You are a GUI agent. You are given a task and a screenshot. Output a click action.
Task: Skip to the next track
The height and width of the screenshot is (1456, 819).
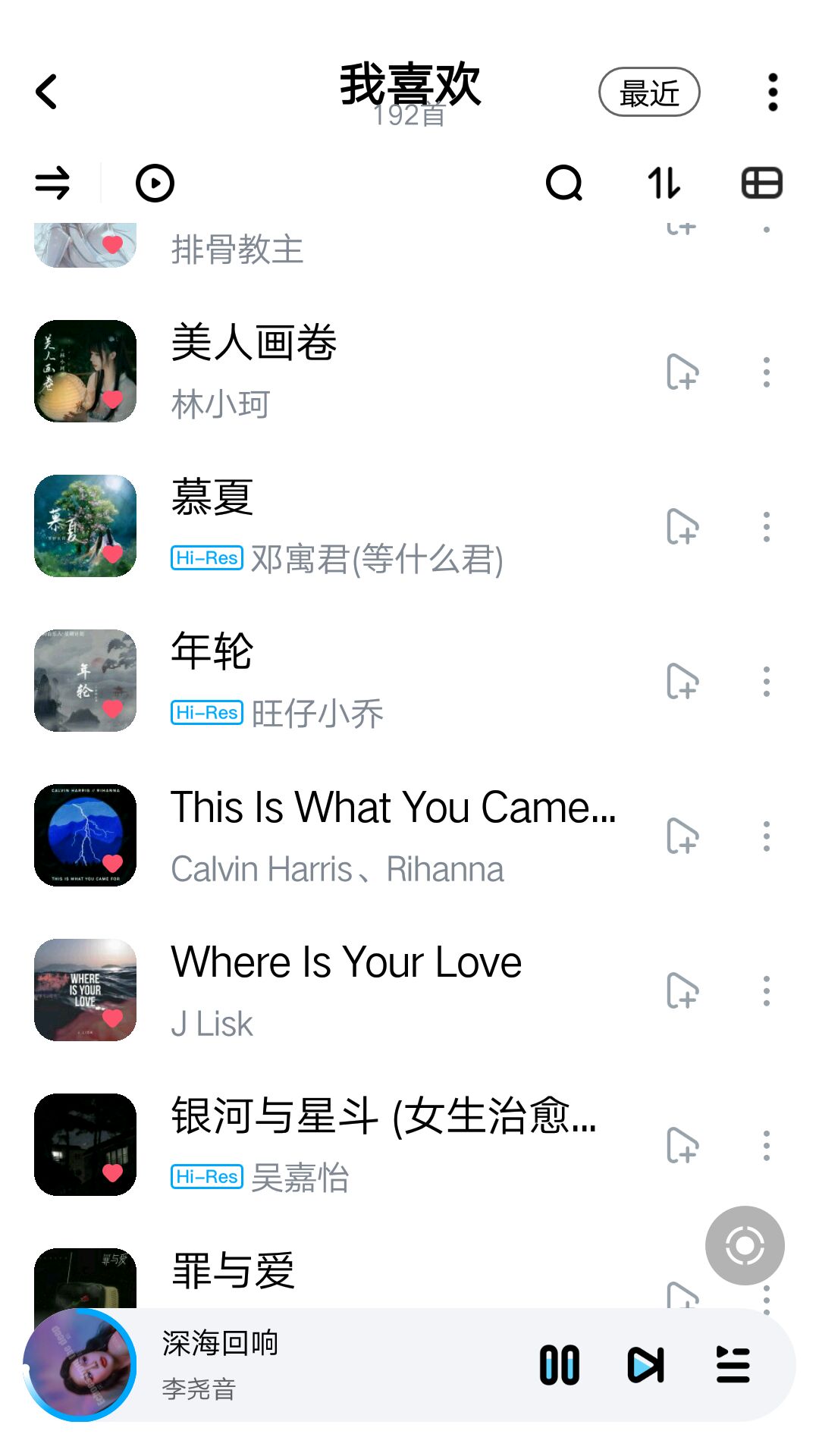click(645, 1365)
